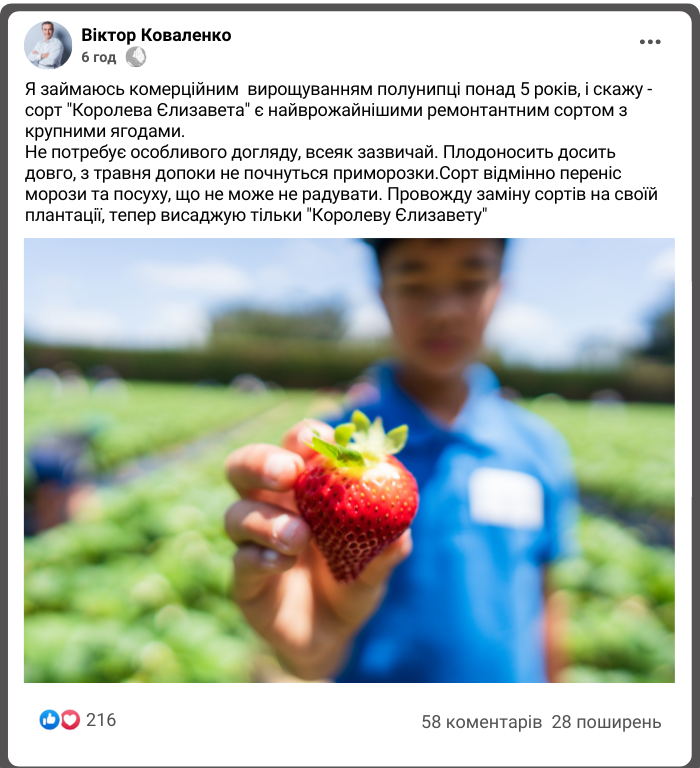This screenshot has width=700, height=768.
Task: Open the post's three-dot options menu
Action: [650, 43]
